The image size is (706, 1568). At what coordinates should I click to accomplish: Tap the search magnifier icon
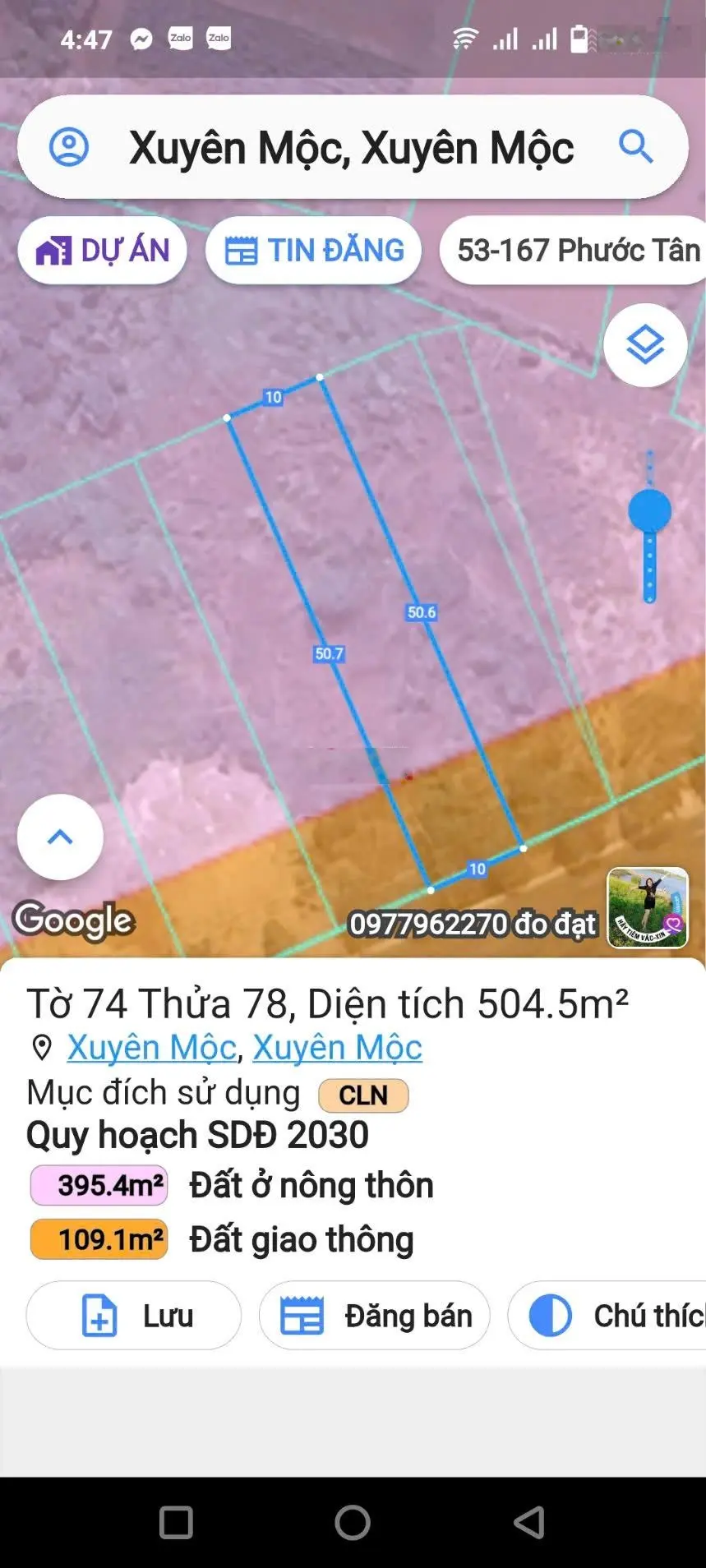click(635, 147)
